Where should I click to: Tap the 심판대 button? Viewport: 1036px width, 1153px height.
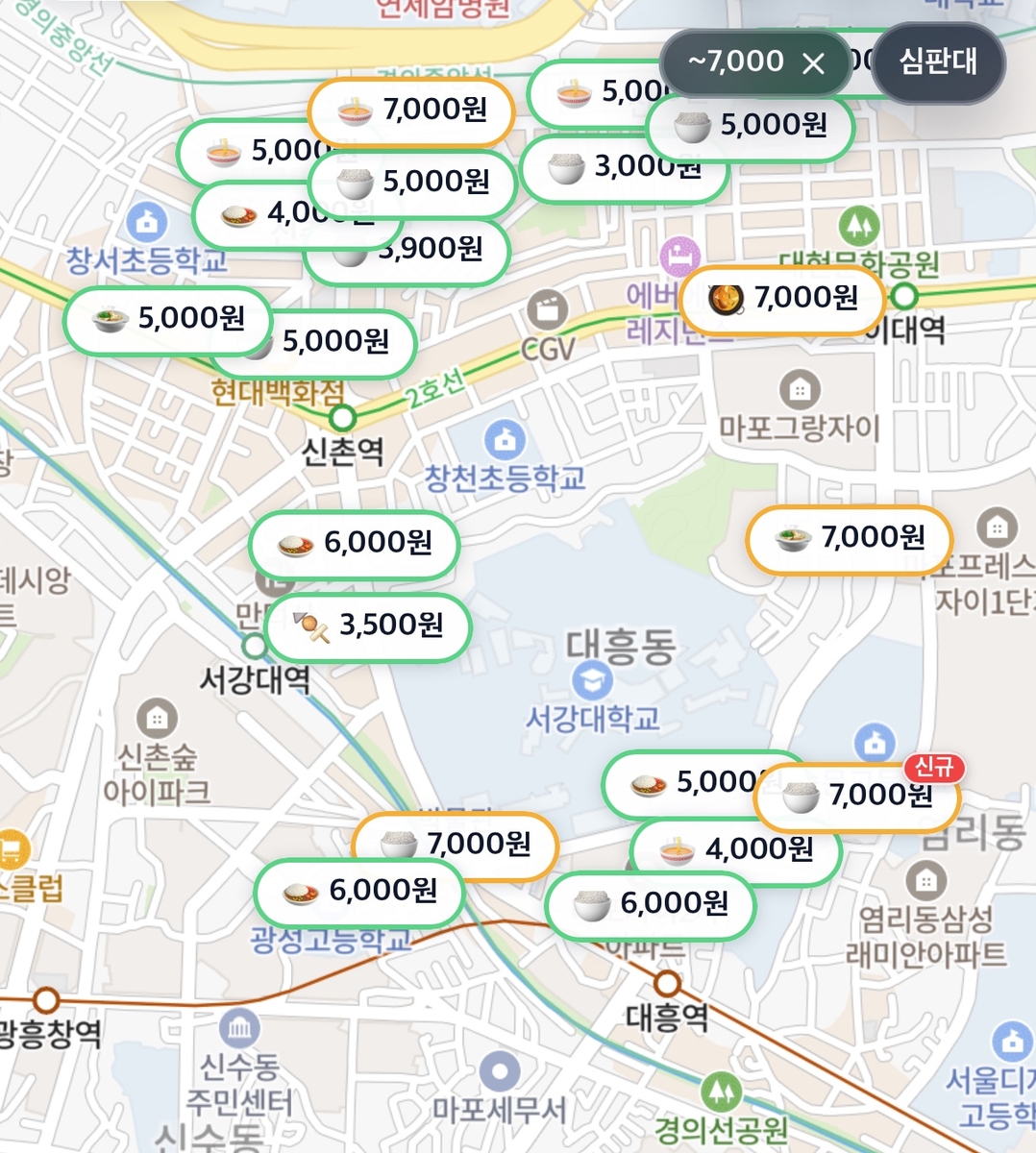click(938, 61)
